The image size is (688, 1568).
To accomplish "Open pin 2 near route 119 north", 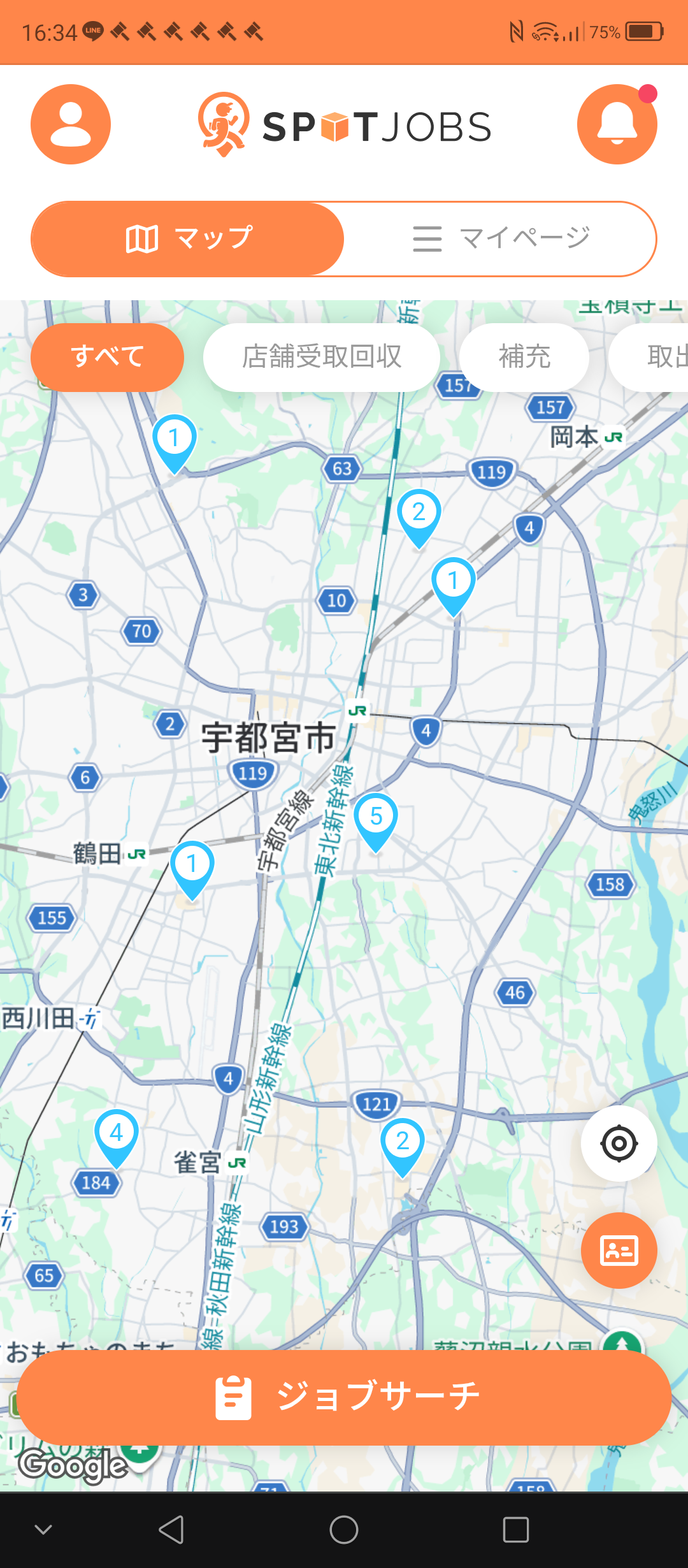I will (x=419, y=515).
